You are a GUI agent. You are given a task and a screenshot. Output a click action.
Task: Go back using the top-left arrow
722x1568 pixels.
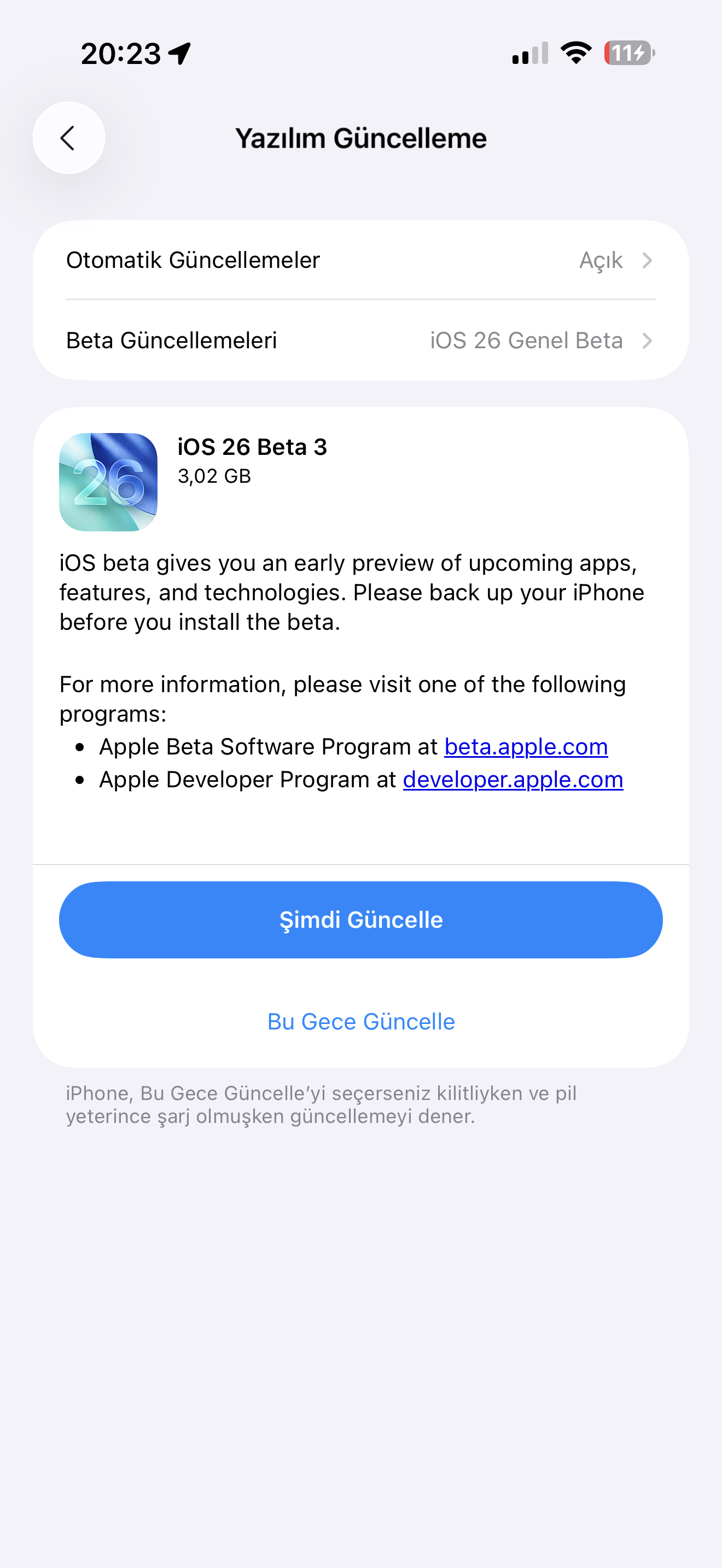click(x=69, y=138)
